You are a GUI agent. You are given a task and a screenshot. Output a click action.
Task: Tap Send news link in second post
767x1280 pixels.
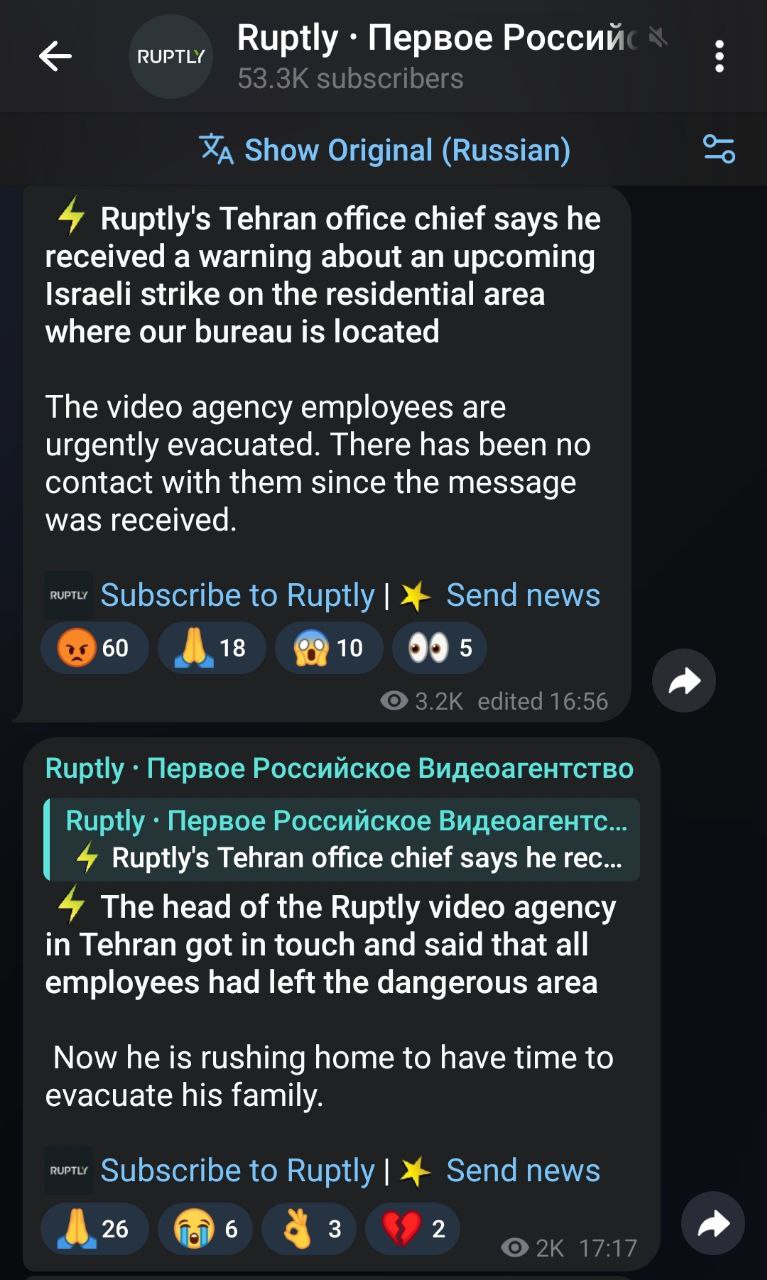click(x=522, y=1170)
